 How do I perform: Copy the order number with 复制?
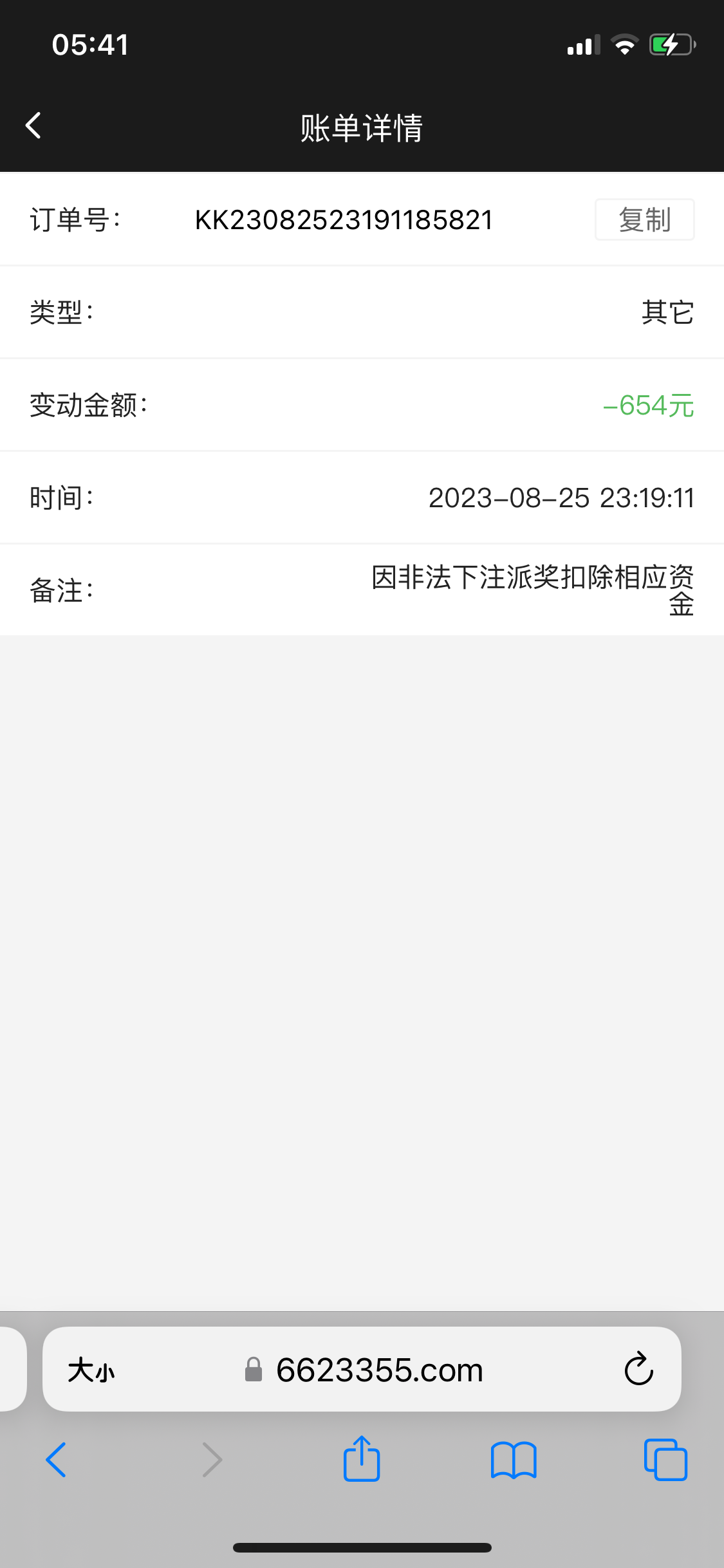point(644,219)
